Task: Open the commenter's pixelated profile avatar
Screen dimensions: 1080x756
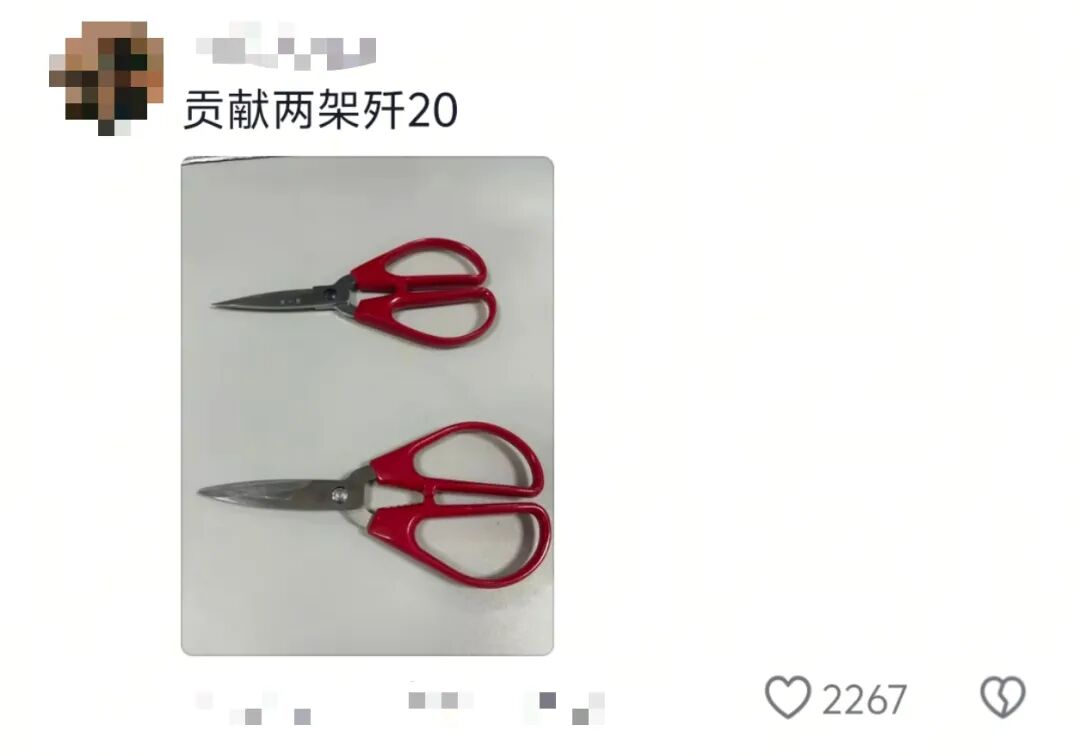Action: 107,78
